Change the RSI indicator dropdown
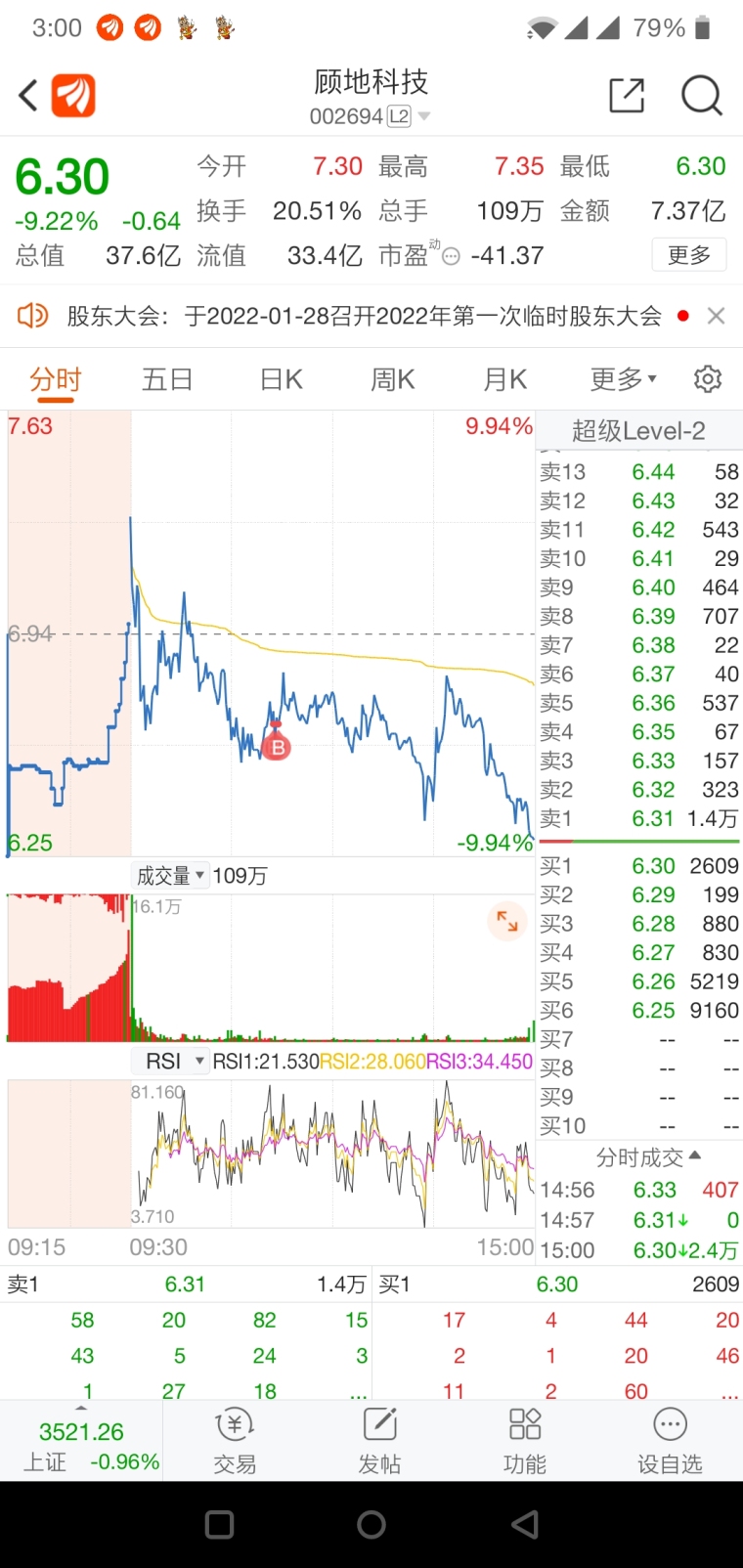This screenshot has width=743, height=1568. coord(170,1062)
